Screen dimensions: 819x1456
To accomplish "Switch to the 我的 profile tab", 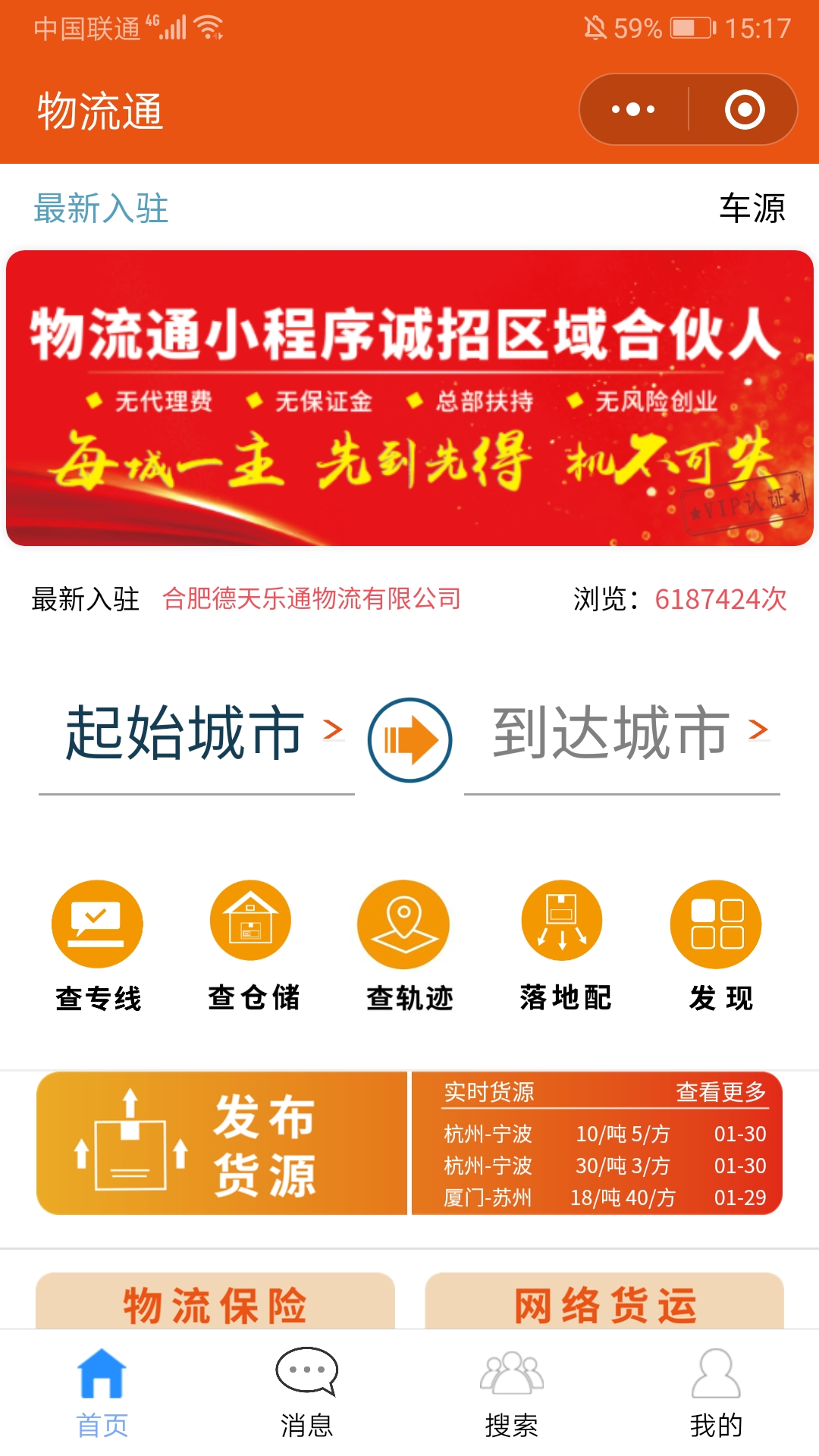I will point(716,1392).
